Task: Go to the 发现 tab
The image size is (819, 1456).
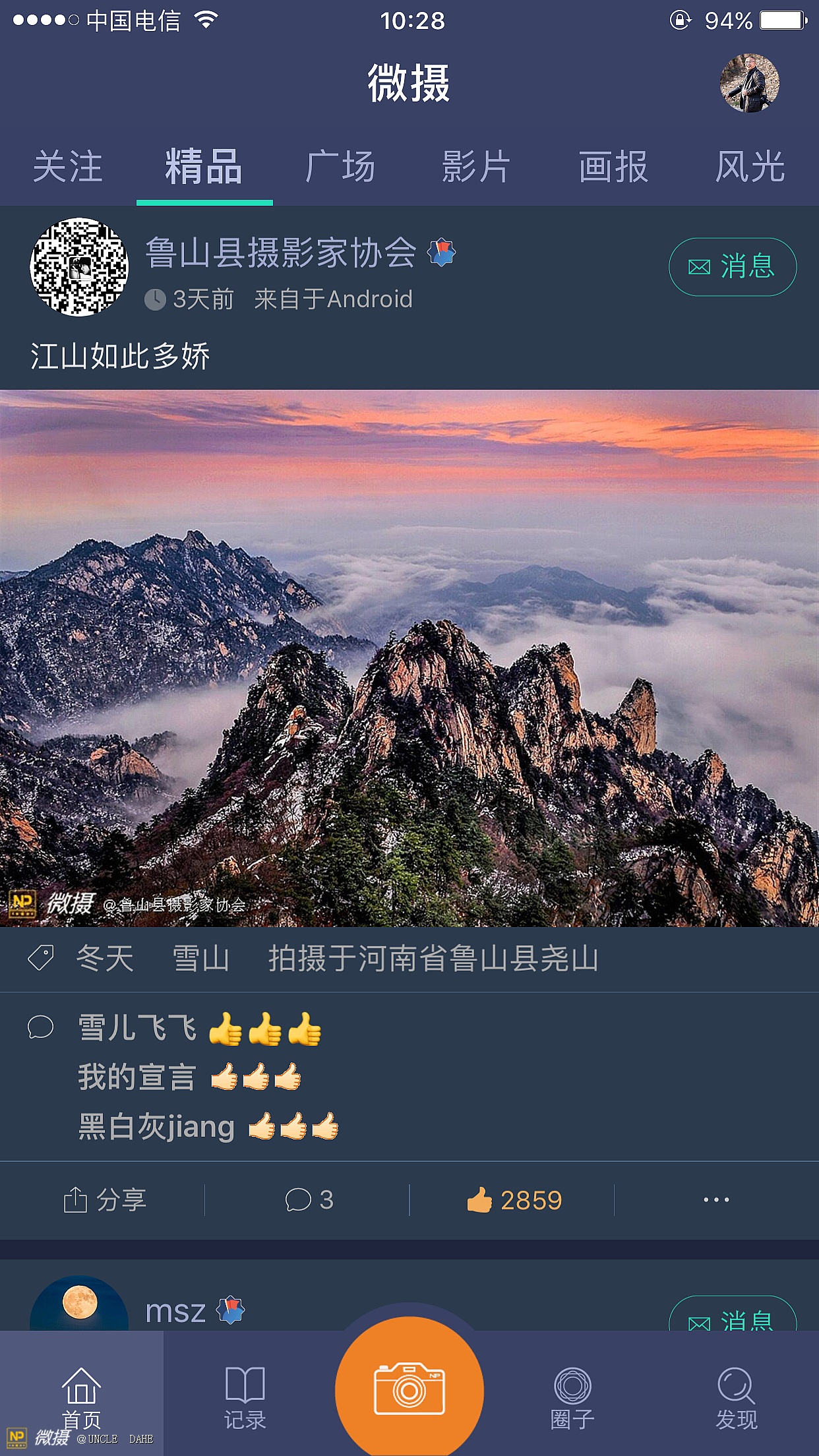Action: (736, 1397)
